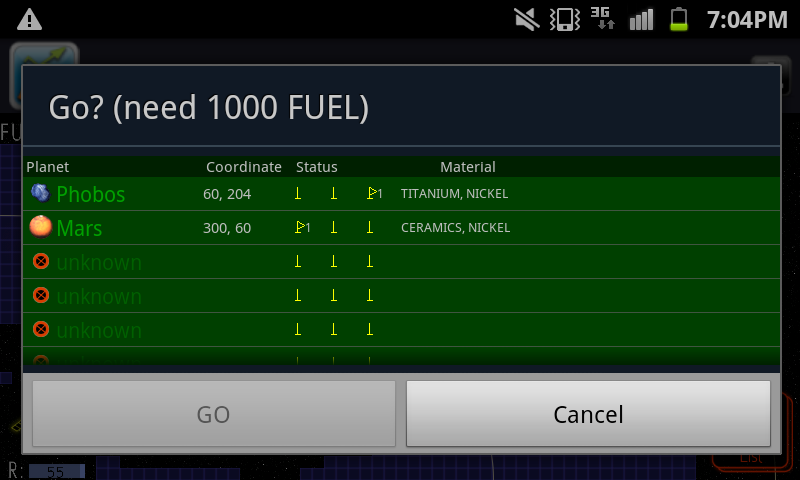Viewport: 800px width, 480px height.
Task: Select Phobos as the destination planet
Action: coord(90,194)
